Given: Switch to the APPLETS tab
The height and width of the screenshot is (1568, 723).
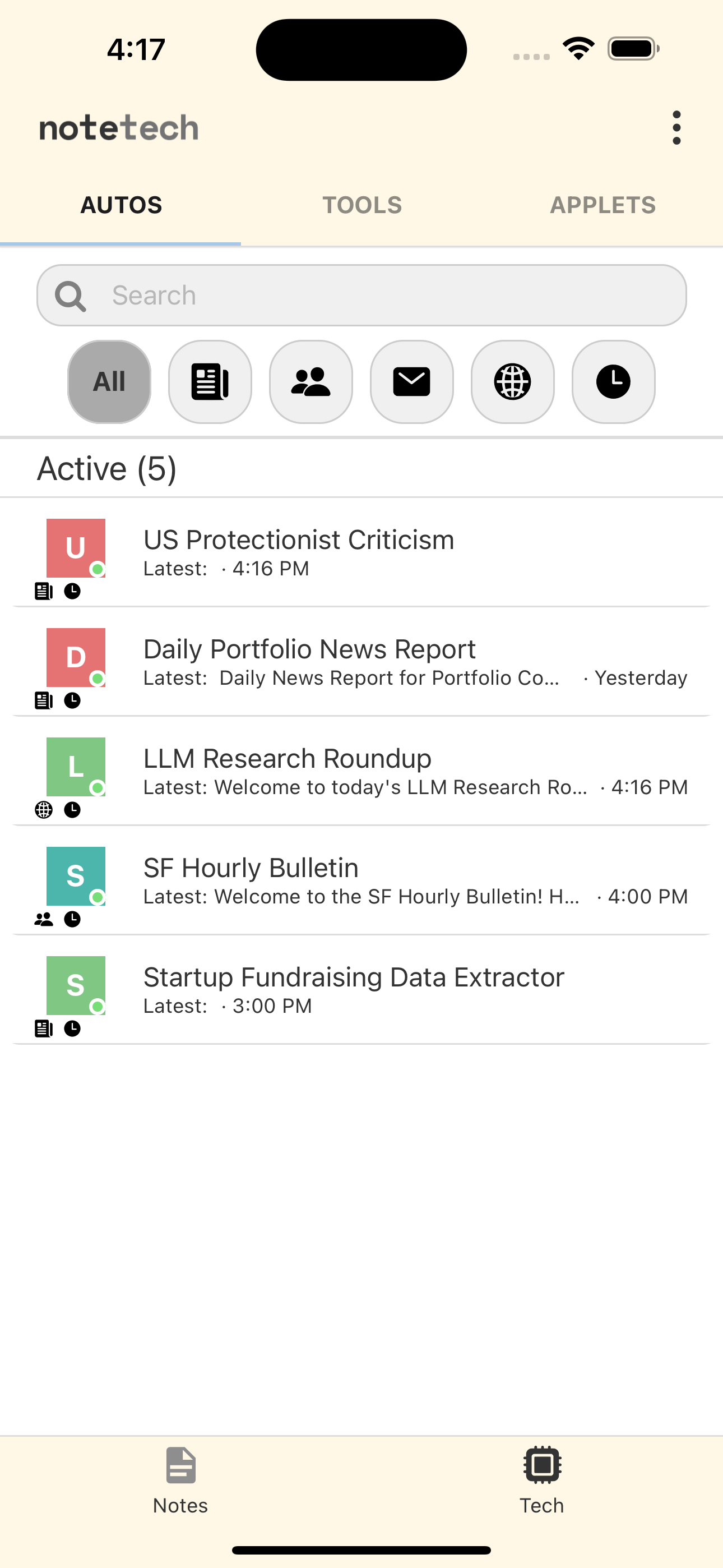Looking at the screenshot, I should [x=602, y=205].
